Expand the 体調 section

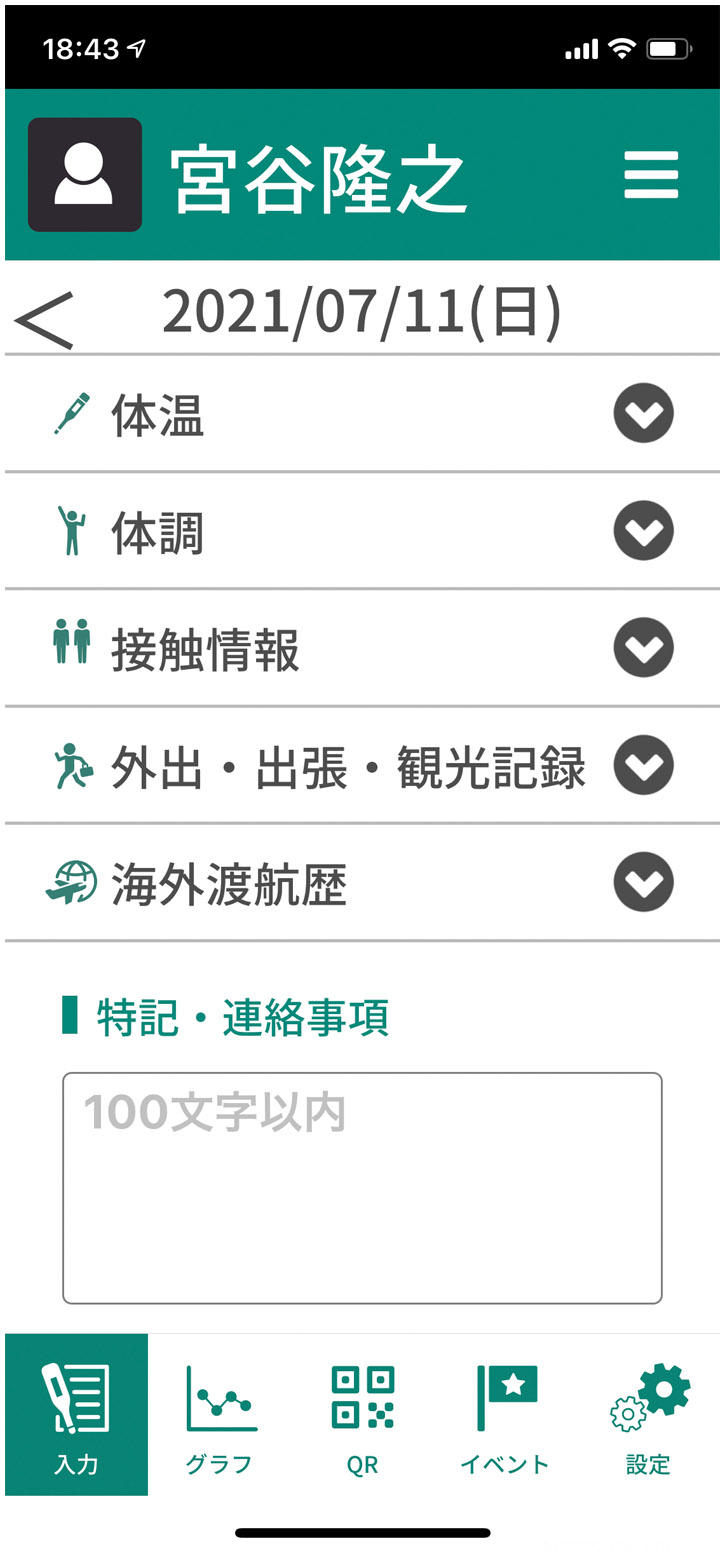click(643, 531)
